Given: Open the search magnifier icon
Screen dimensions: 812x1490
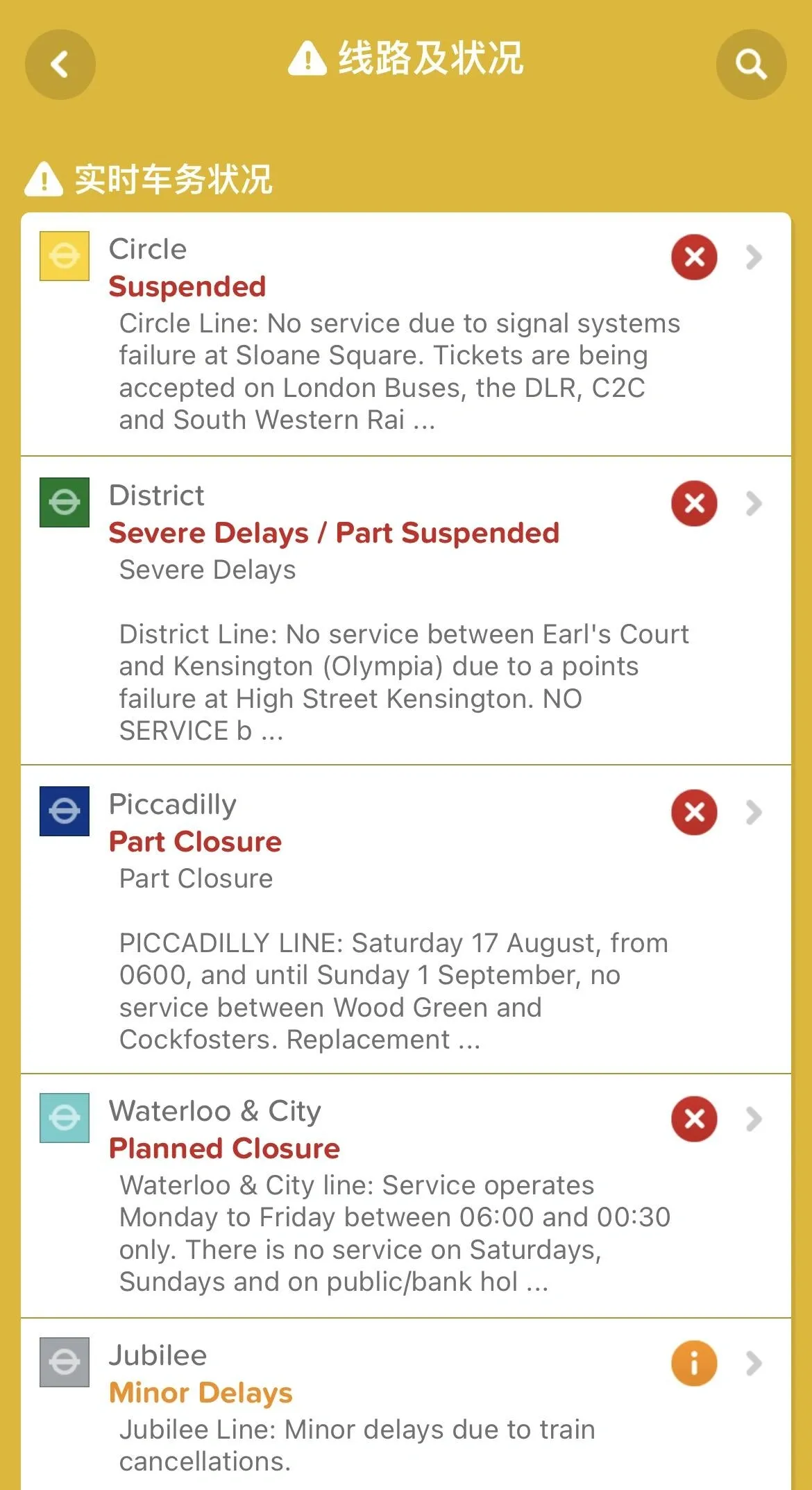Looking at the screenshot, I should (751, 65).
